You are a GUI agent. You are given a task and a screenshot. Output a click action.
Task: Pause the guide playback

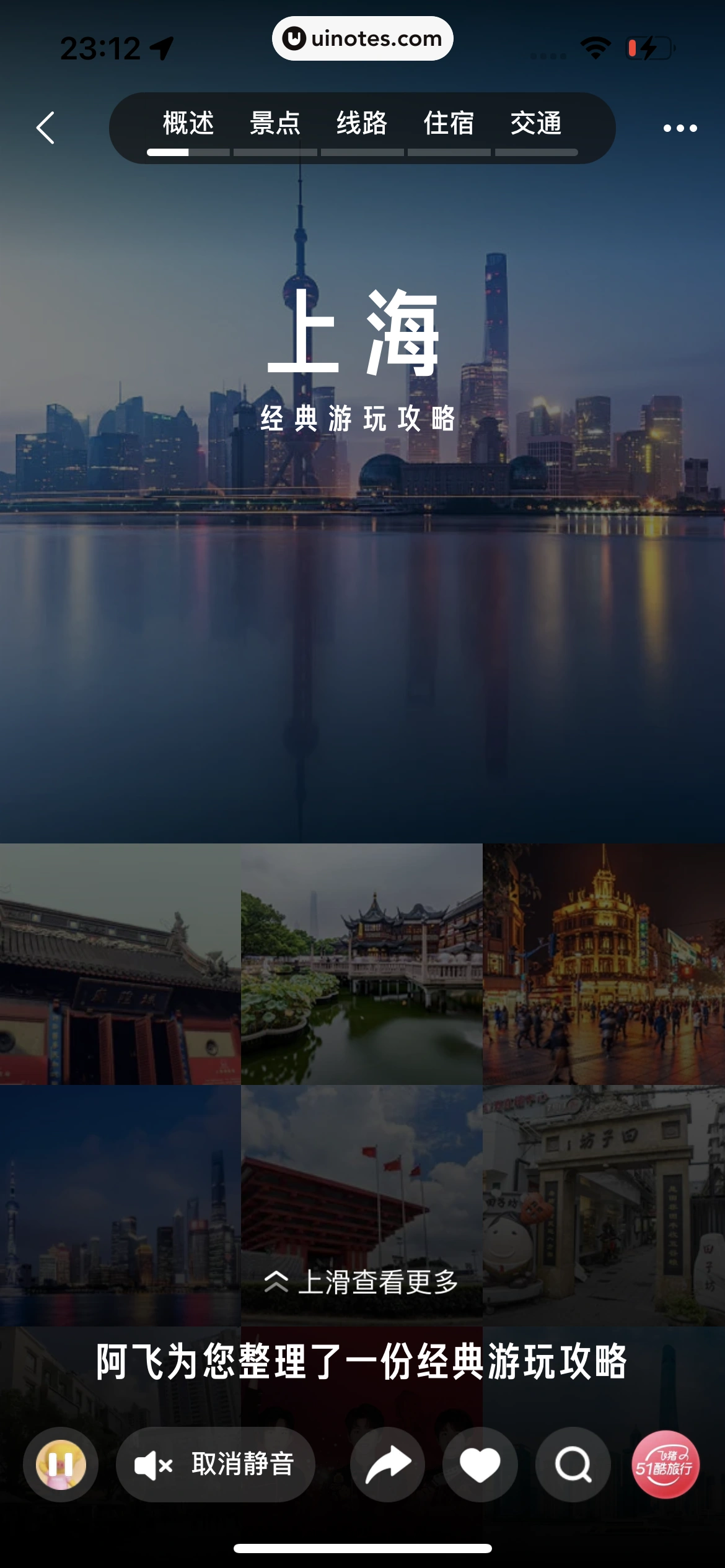[61, 1465]
